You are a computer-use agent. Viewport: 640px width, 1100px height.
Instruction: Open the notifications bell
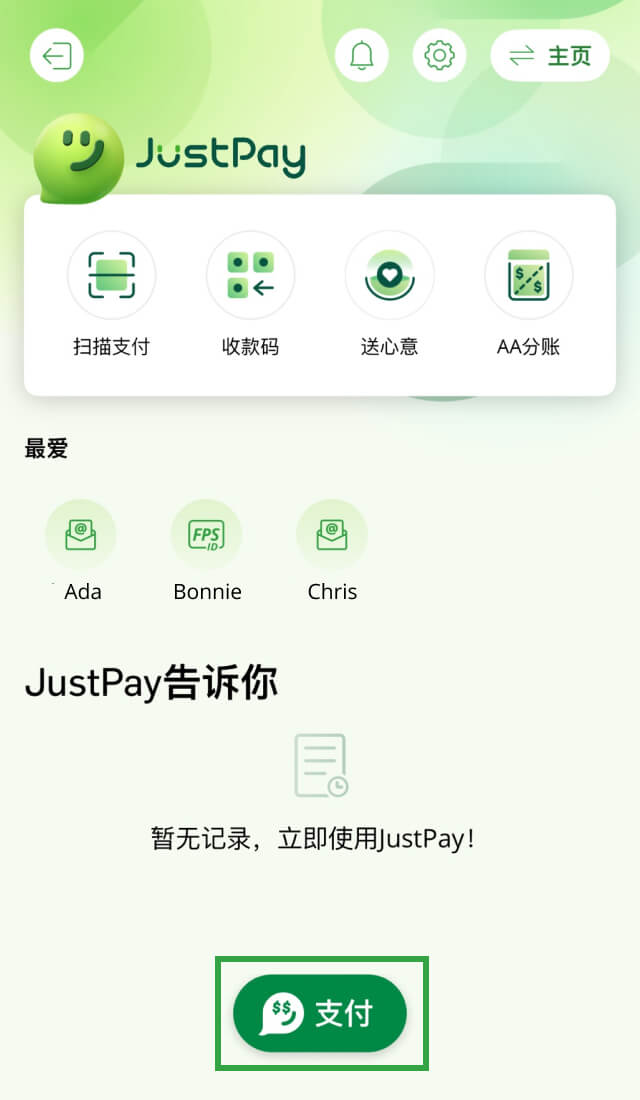click(x=361, y=55)
